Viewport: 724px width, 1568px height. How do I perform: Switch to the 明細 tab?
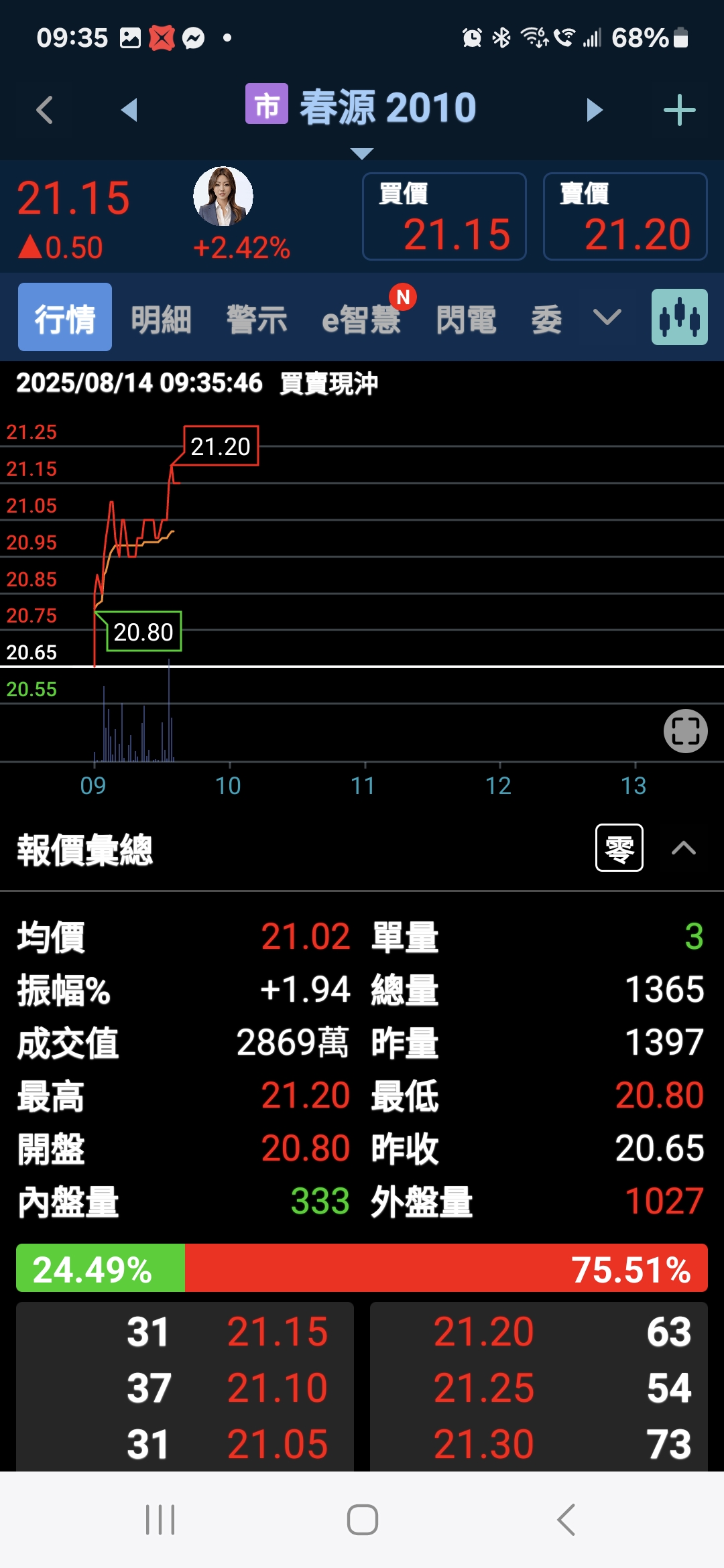[x=161, y=319]
